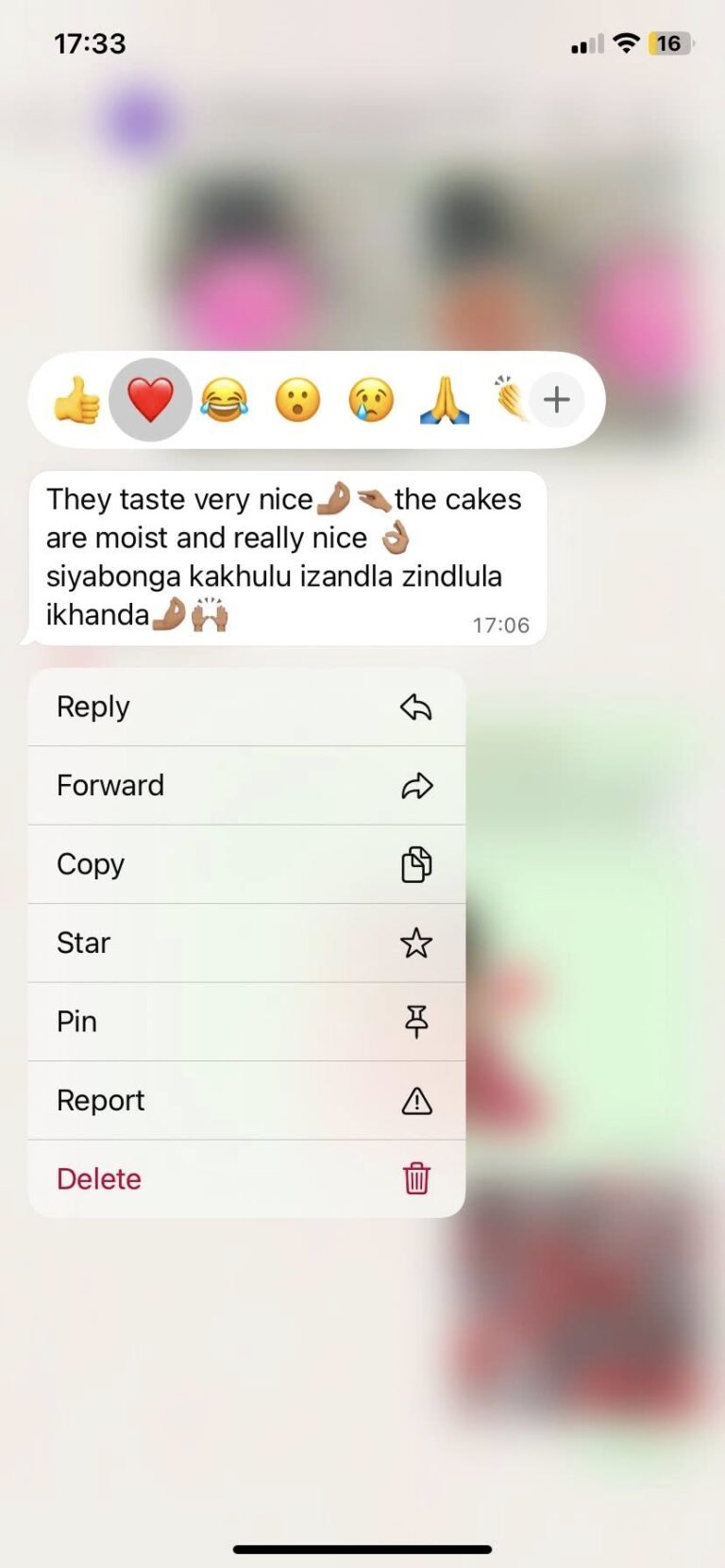React with the folded hands emoji

coord(445,400)
